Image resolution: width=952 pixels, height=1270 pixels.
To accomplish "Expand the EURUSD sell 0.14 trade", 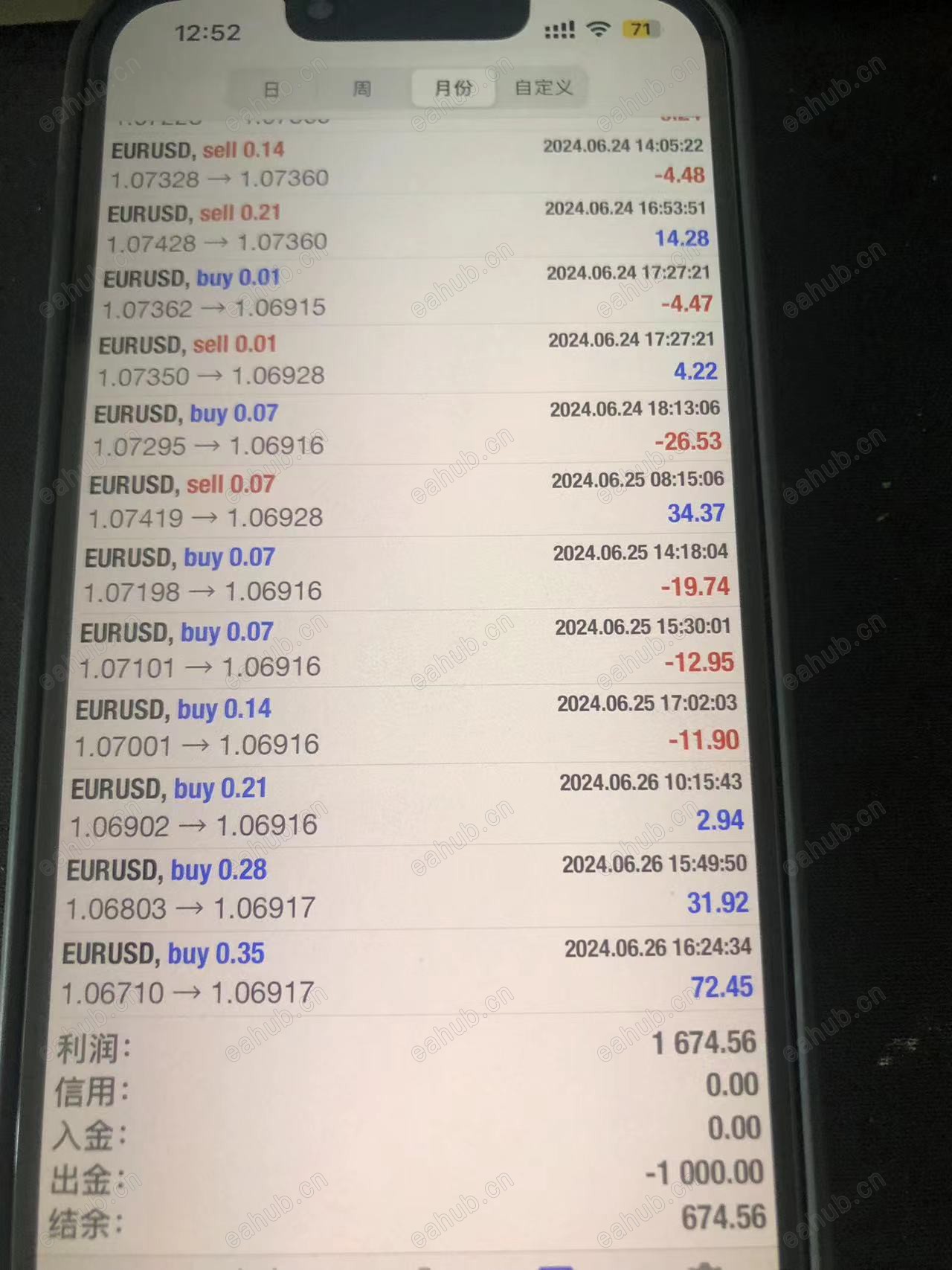I will point(405,163).
